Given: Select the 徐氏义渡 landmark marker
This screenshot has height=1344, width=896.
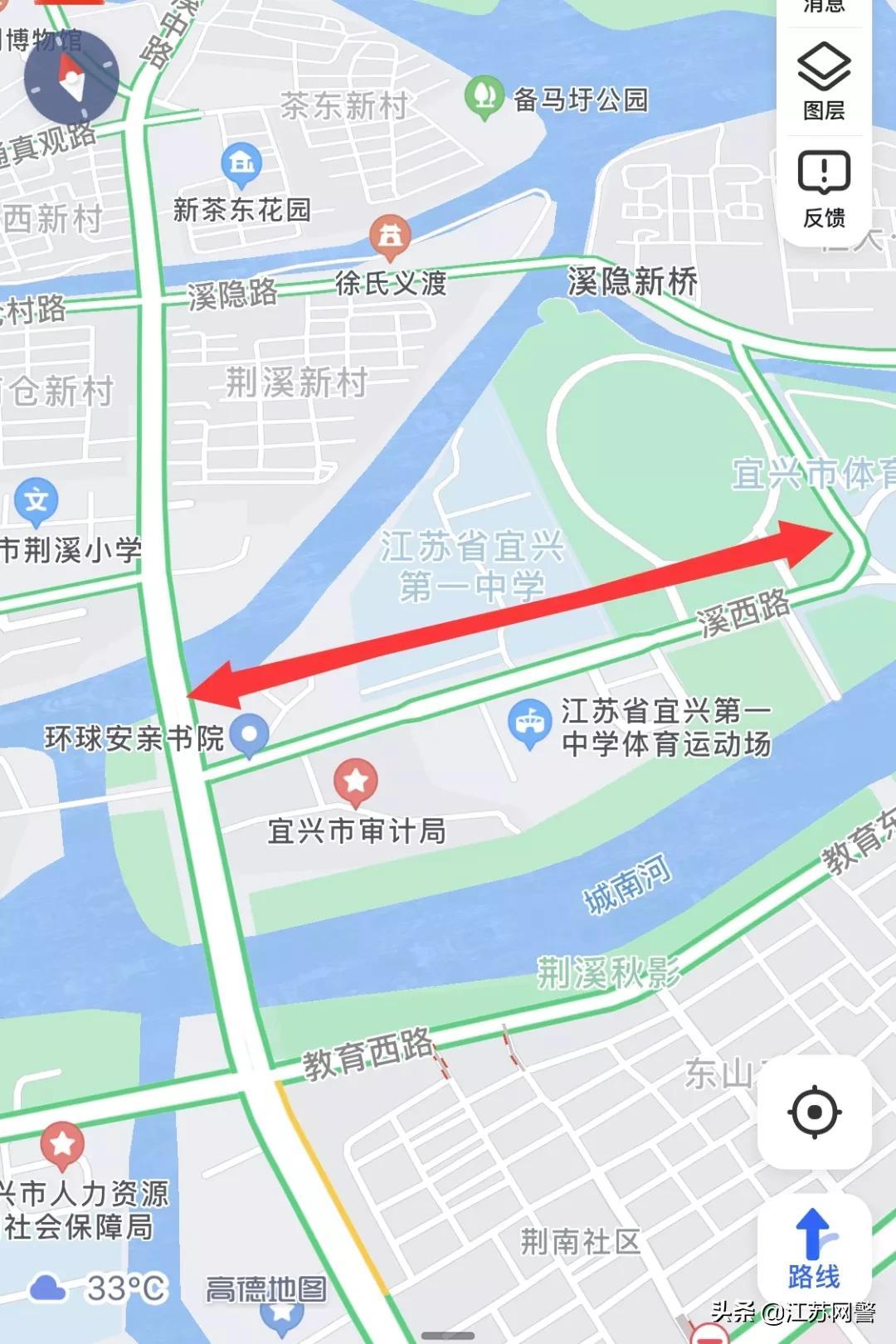Looking at the screenshot, I should coord(390,236).
